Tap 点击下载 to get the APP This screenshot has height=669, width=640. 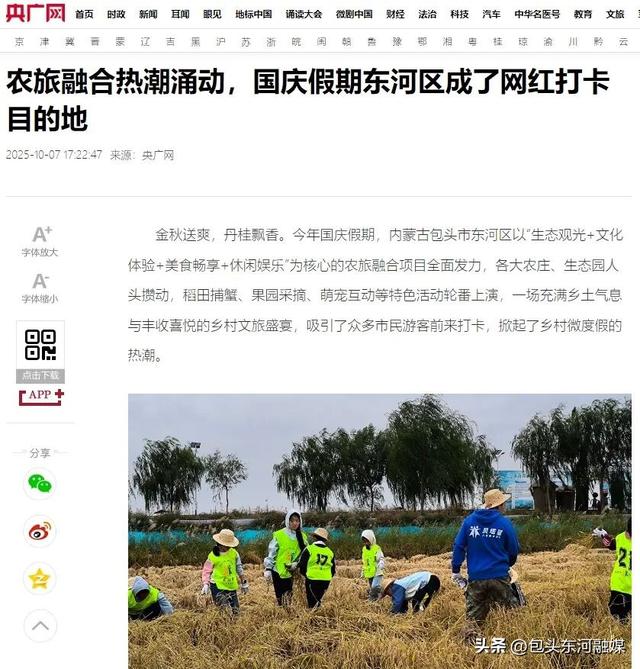tap(40, 375)
